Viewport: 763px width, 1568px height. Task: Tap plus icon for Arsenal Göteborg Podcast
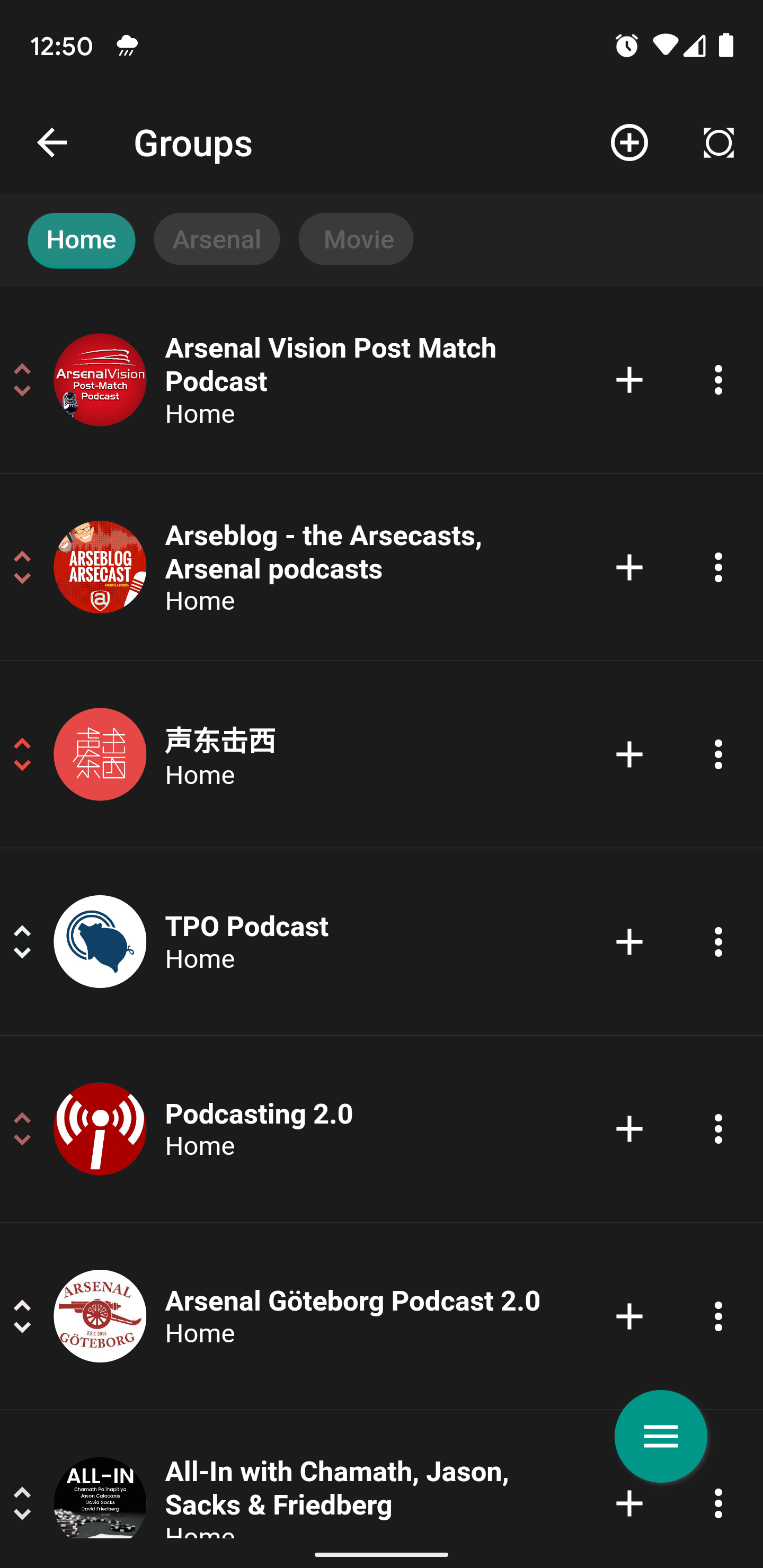point(629,1316)
